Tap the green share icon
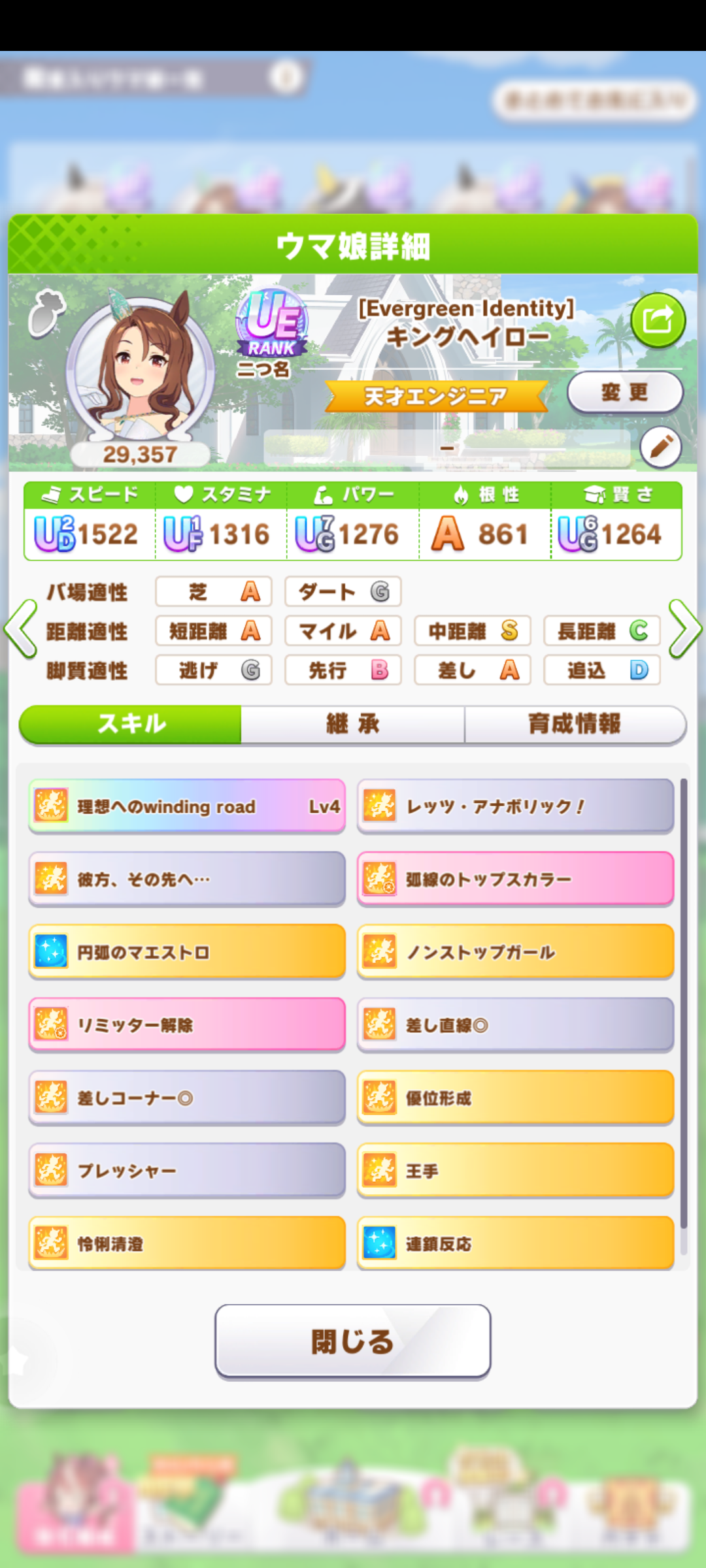706x1568 pixels. [658, 320]
